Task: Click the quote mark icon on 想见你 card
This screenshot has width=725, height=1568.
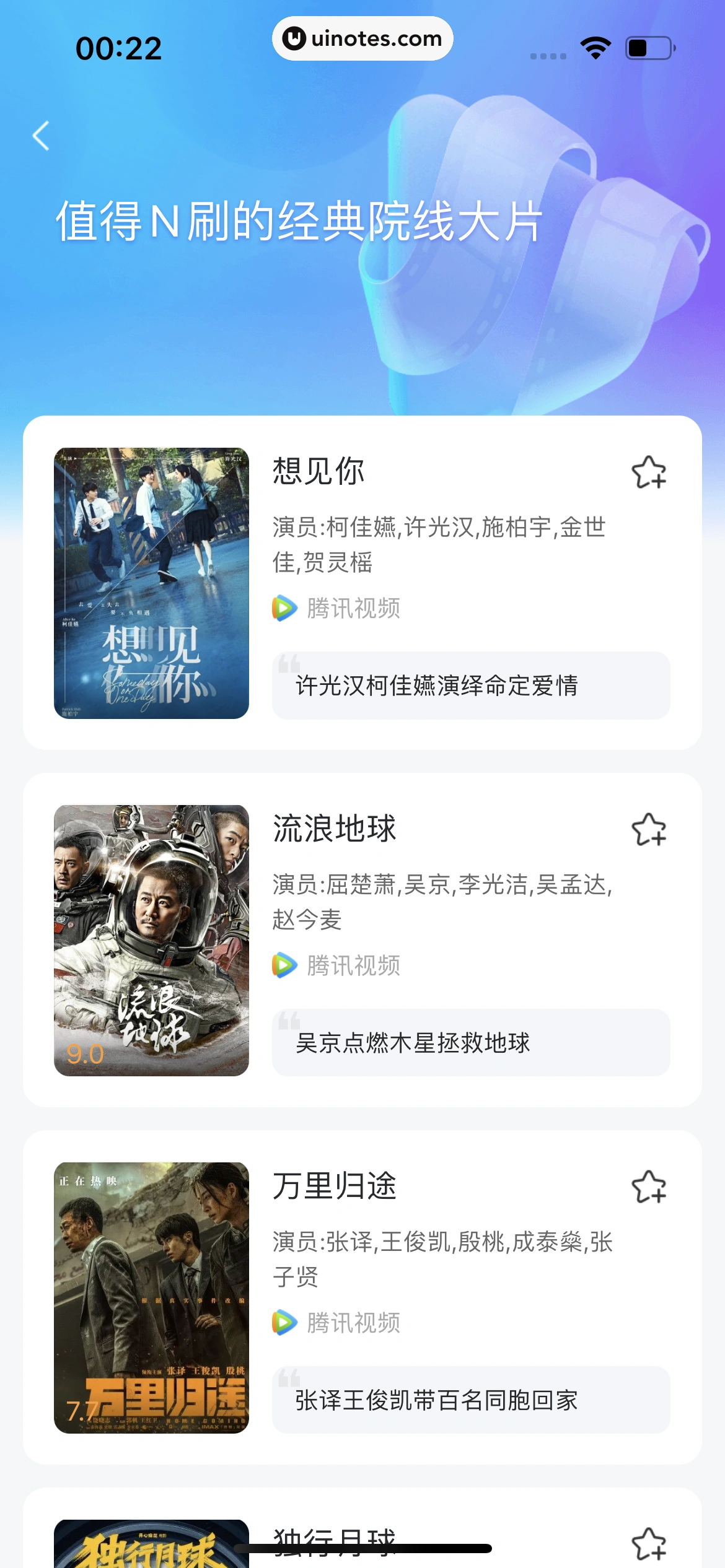Action: pyautogui.click(x=289, y=664)
